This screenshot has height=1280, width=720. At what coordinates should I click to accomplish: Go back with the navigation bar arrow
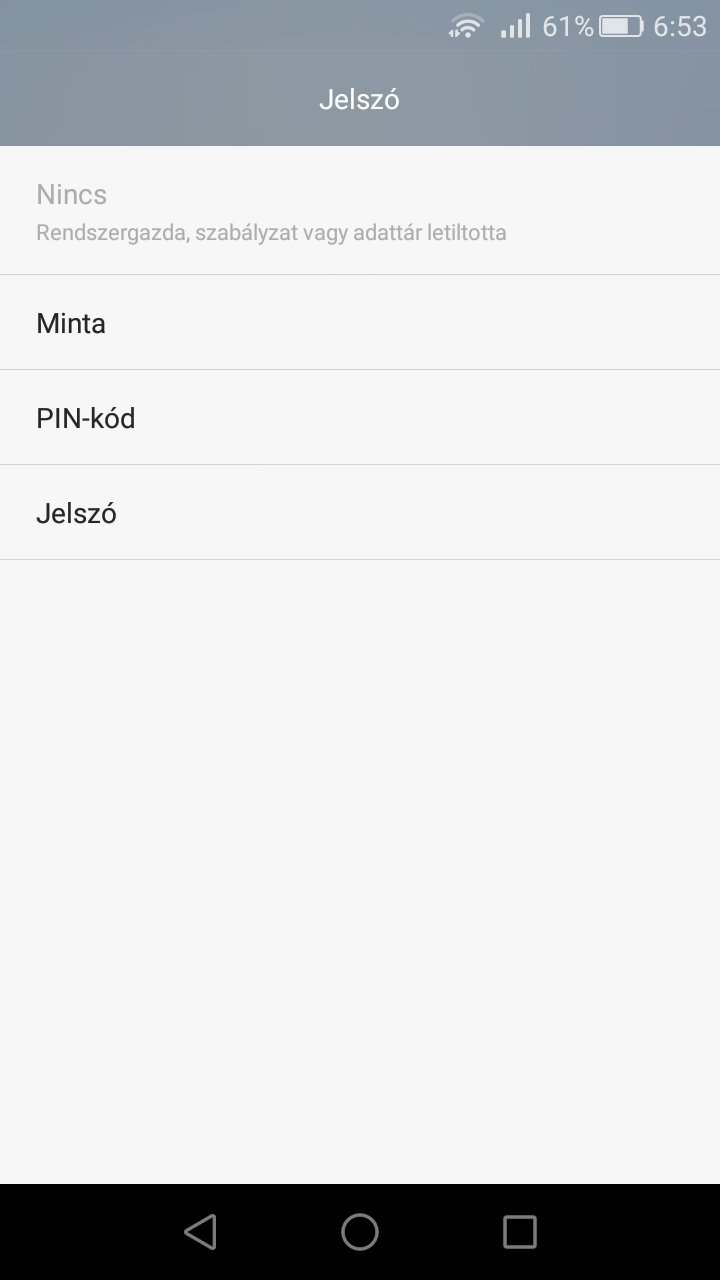click(x=200, y=1232)
